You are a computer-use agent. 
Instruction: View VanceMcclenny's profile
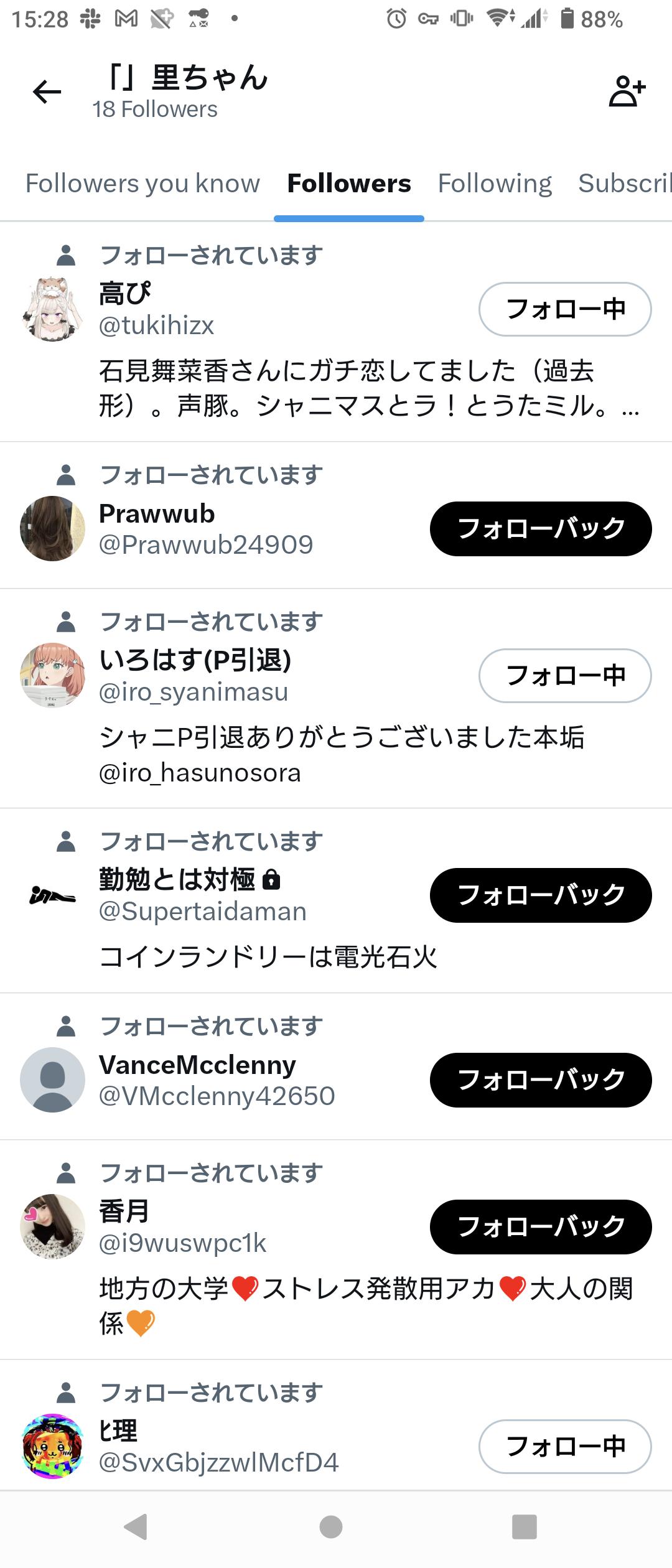215,1080
